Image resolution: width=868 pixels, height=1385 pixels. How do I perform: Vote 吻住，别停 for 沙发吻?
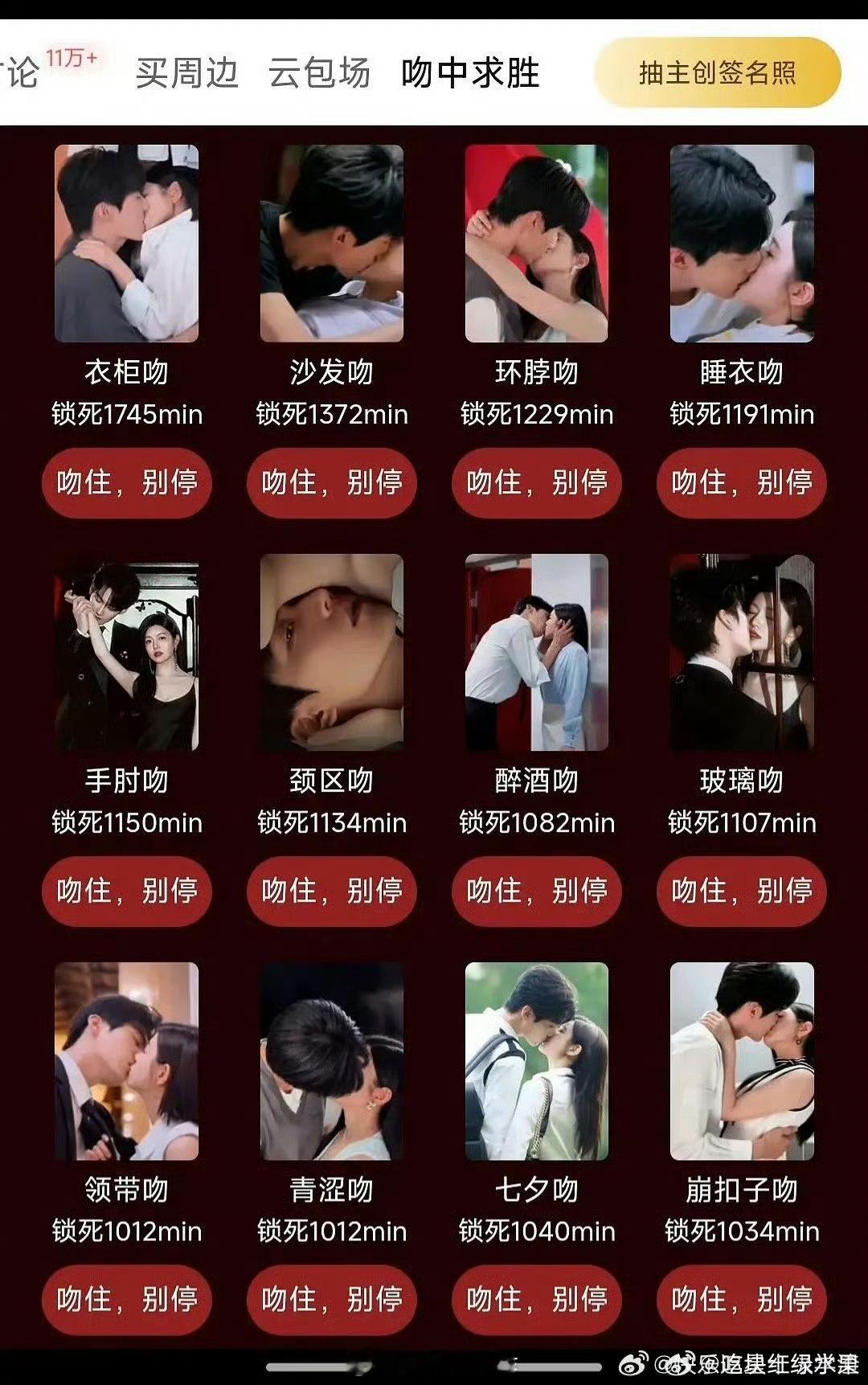pyautogui.click(x=331, y=482)
